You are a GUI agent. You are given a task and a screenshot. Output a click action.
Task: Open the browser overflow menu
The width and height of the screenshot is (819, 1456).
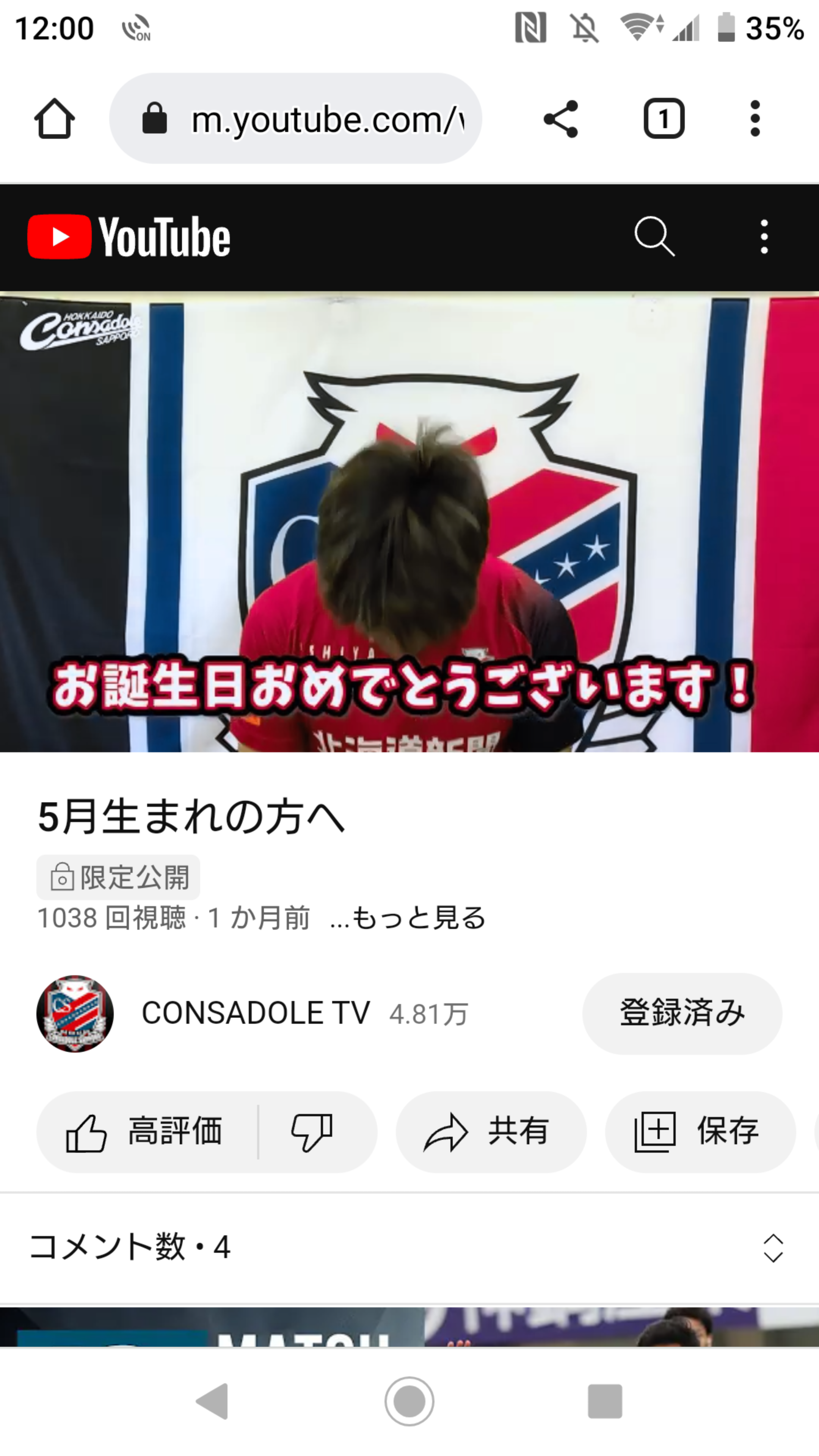click(755, 119)
